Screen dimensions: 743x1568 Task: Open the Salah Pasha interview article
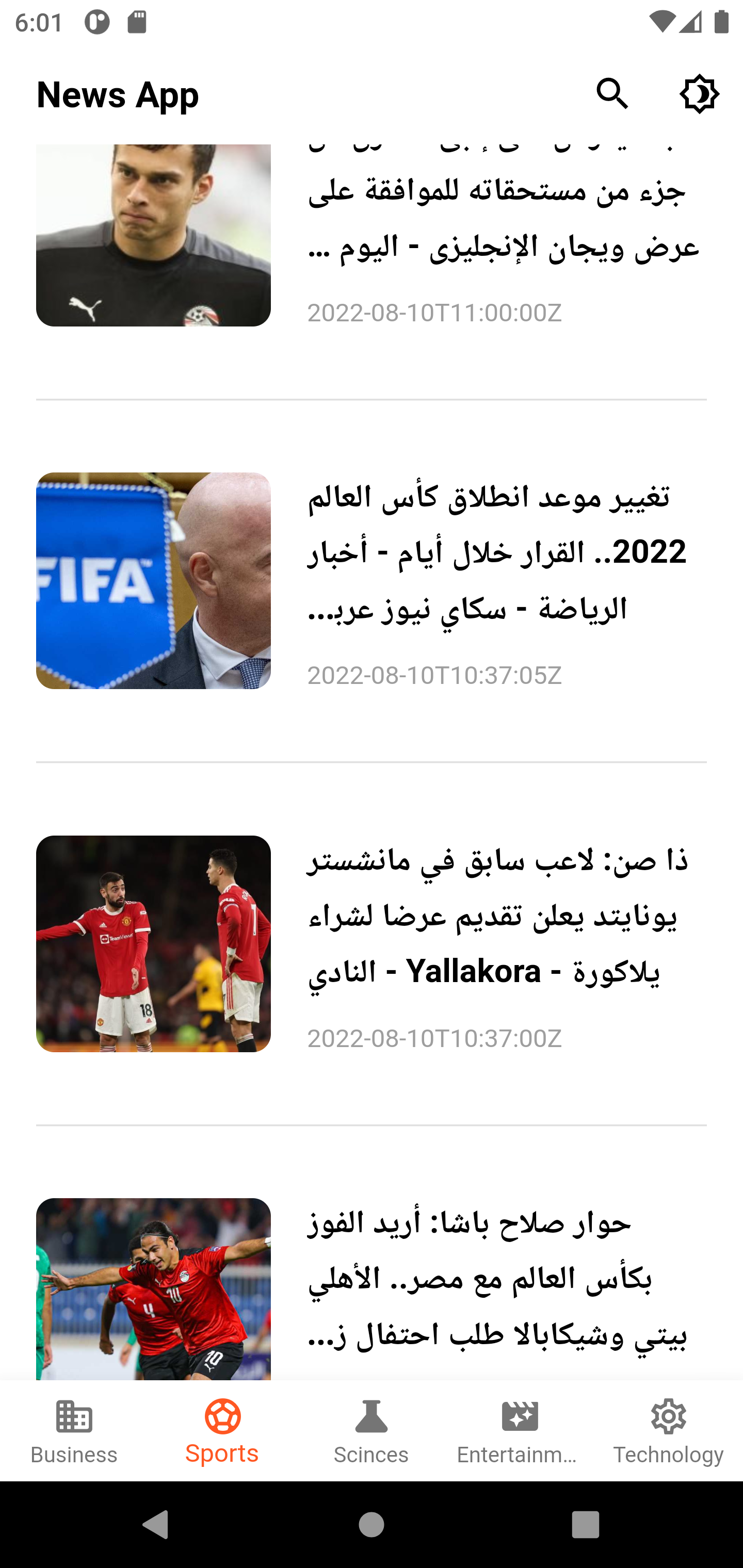(x=372, y=1284)
